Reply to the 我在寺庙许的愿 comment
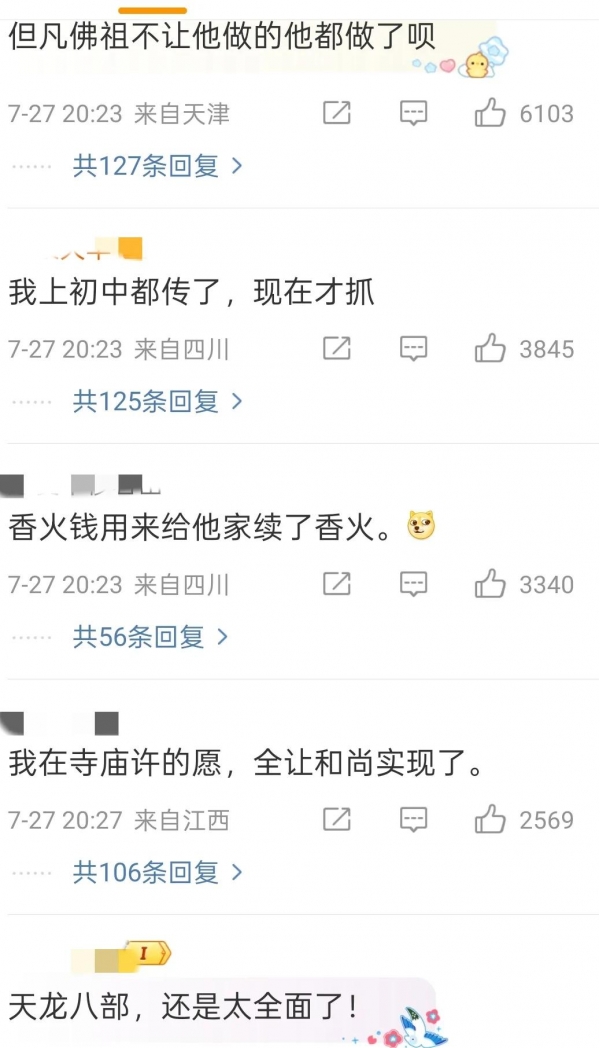The width and height of the screenshot is (600, 1048). [413, 820]
